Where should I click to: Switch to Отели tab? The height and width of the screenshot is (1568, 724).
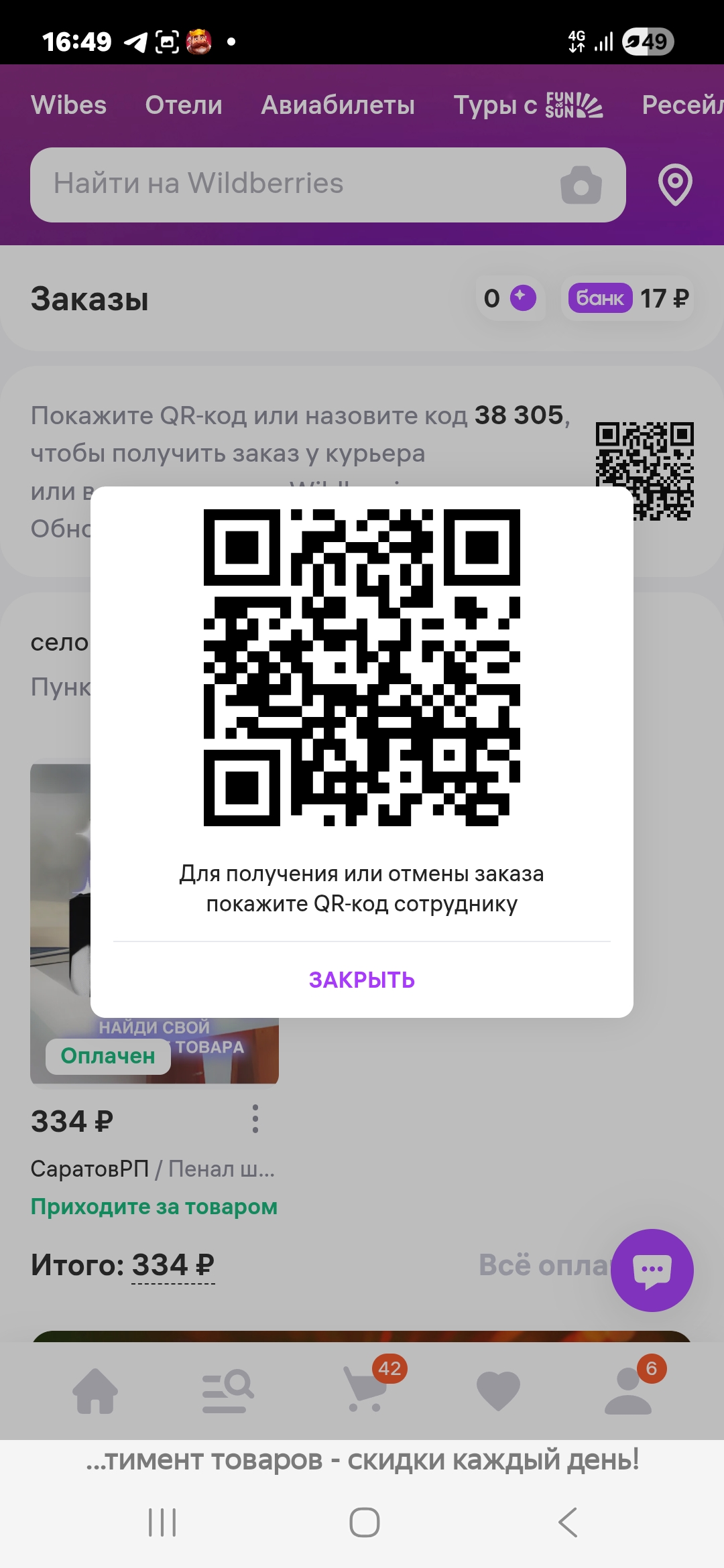click(x=184, y=105)
